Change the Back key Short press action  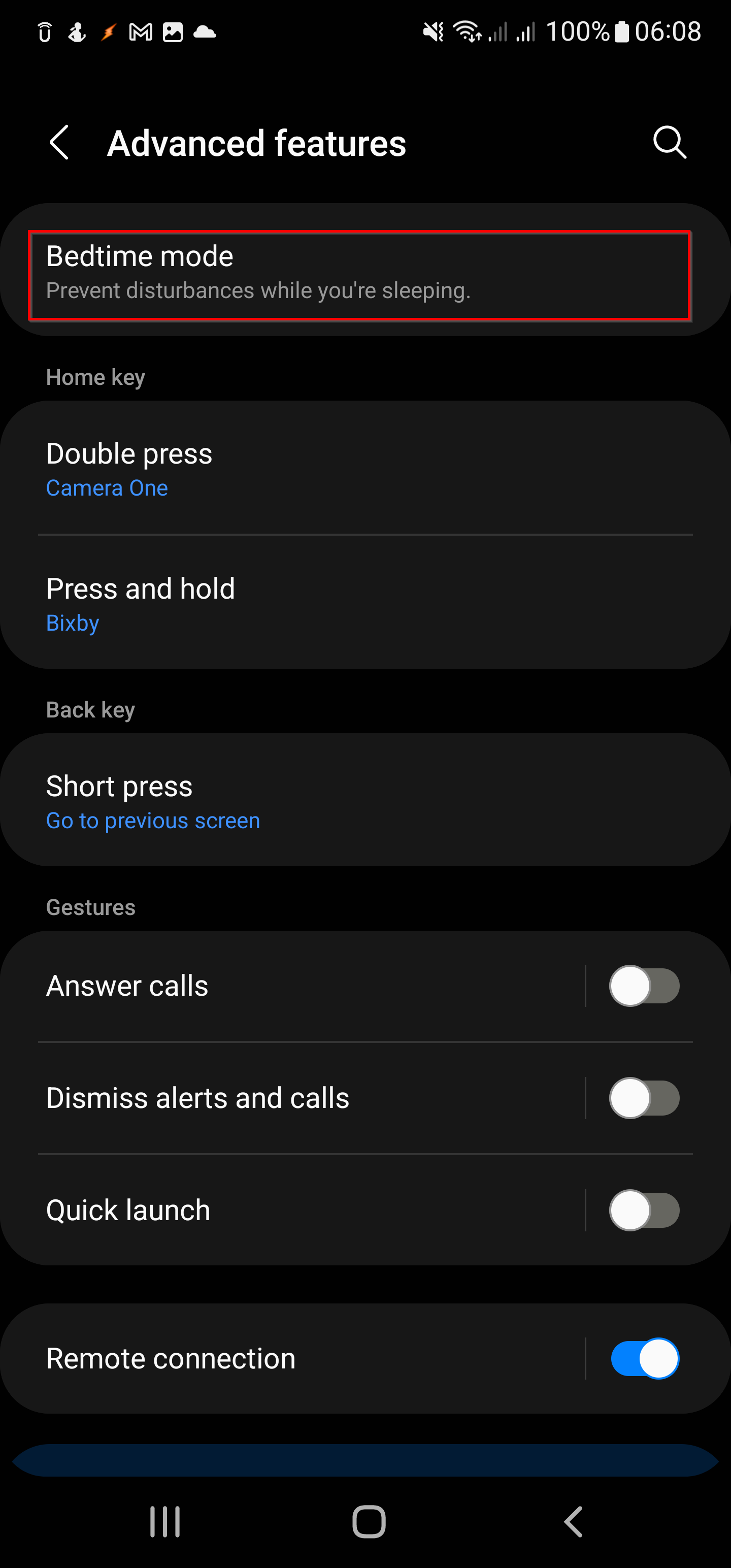[359, 802]
